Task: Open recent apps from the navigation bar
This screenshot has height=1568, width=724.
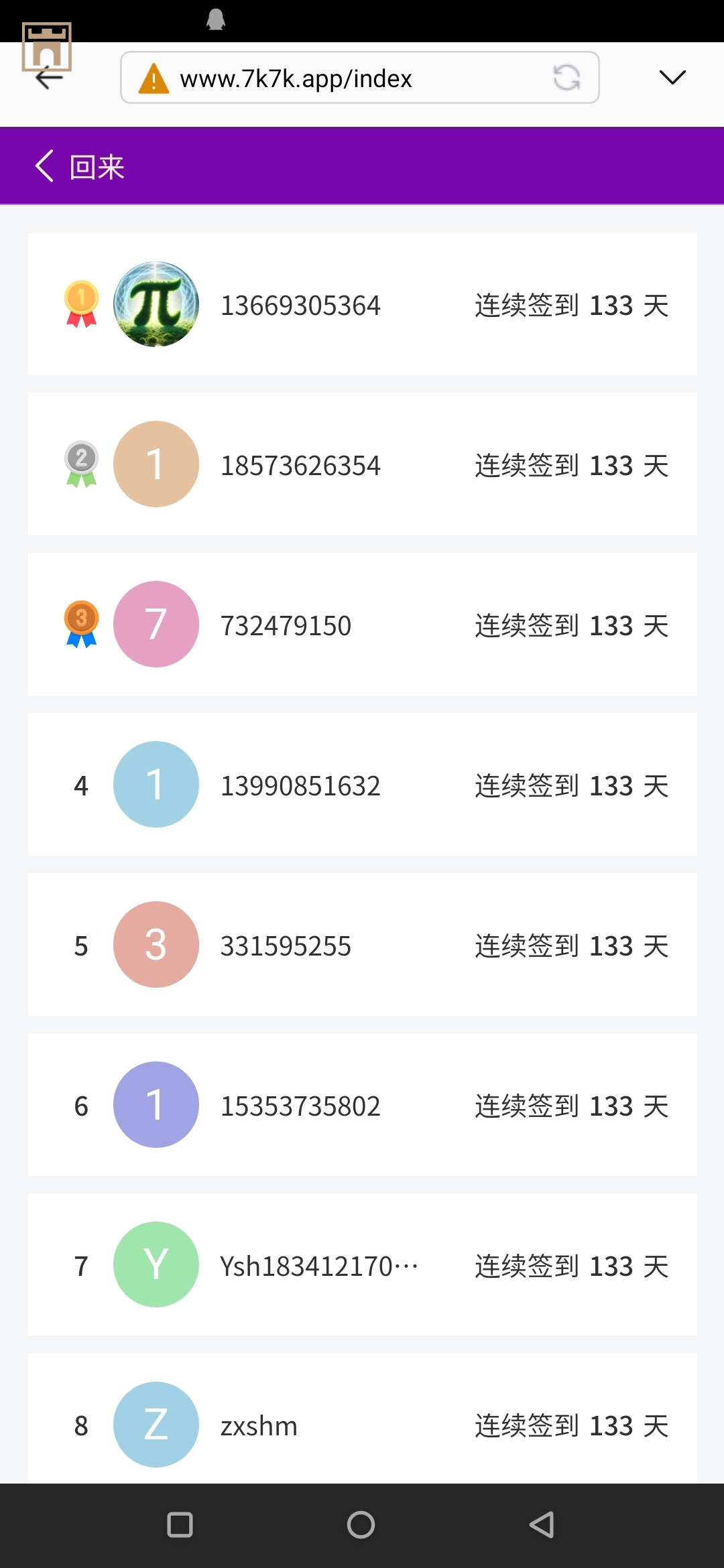Action: [180, 1525]
